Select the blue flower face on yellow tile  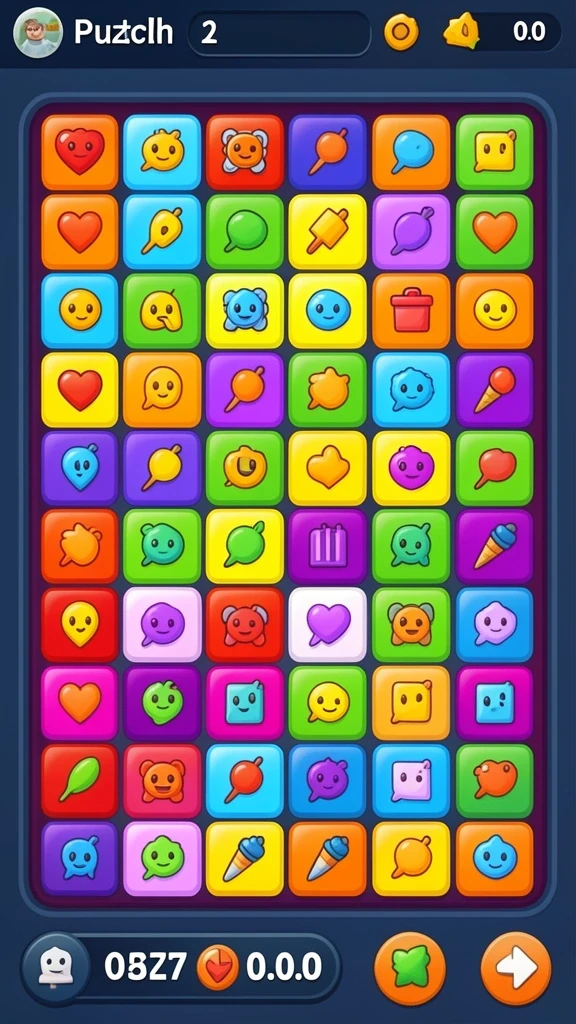245,310
